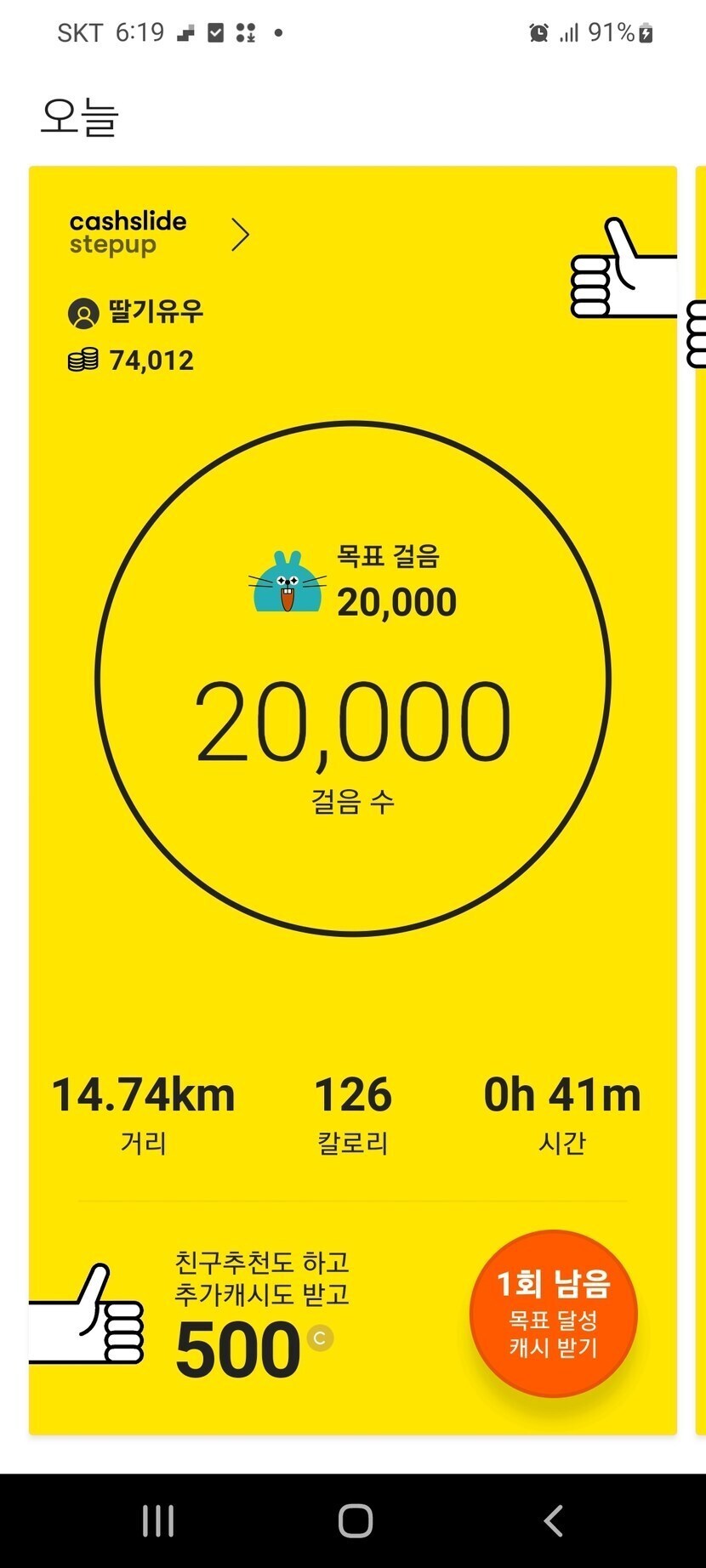Tap the orange 목표 달성 캐시 받기 button

coord(554,1315)
